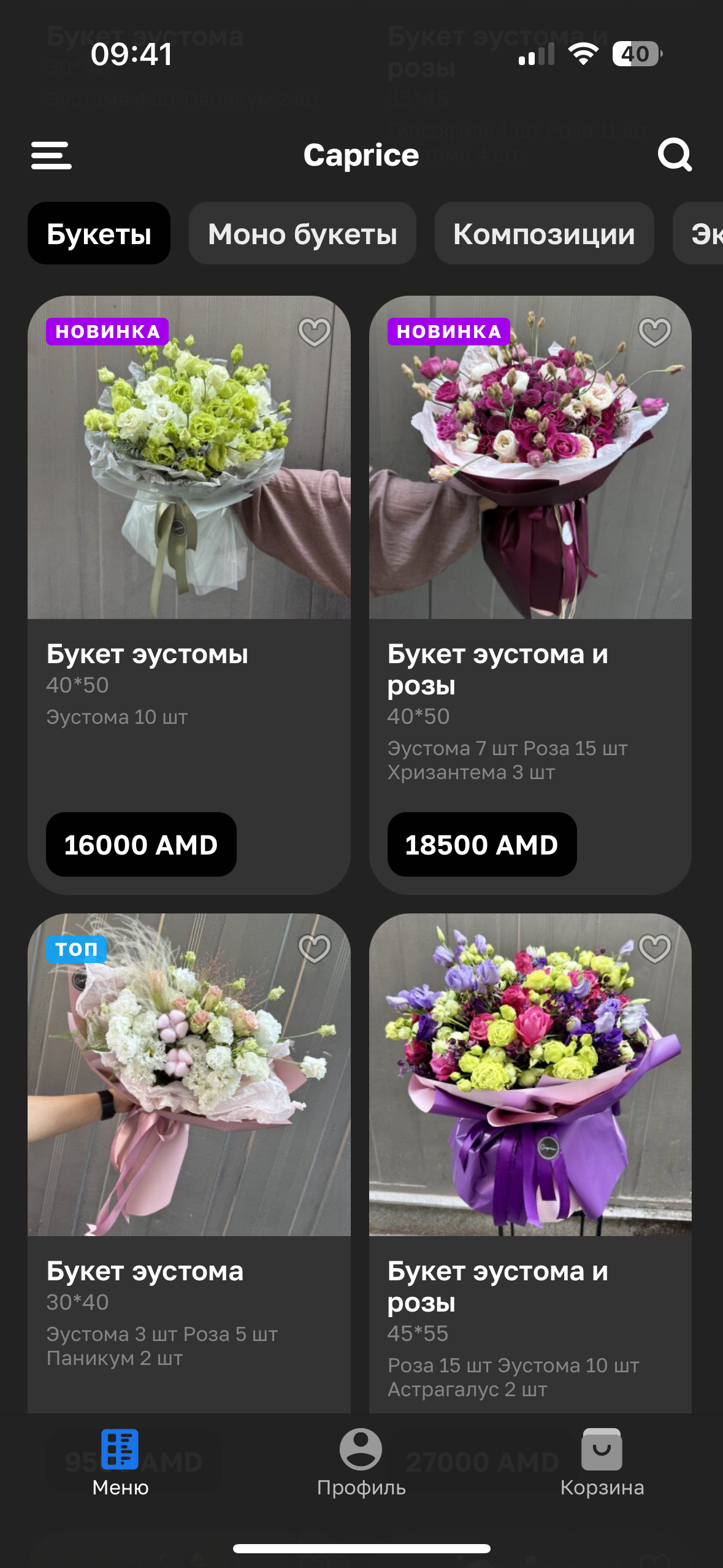Switch to Моно букеты category
This screenshot has height=1568, width=723.
click(302, 234)
